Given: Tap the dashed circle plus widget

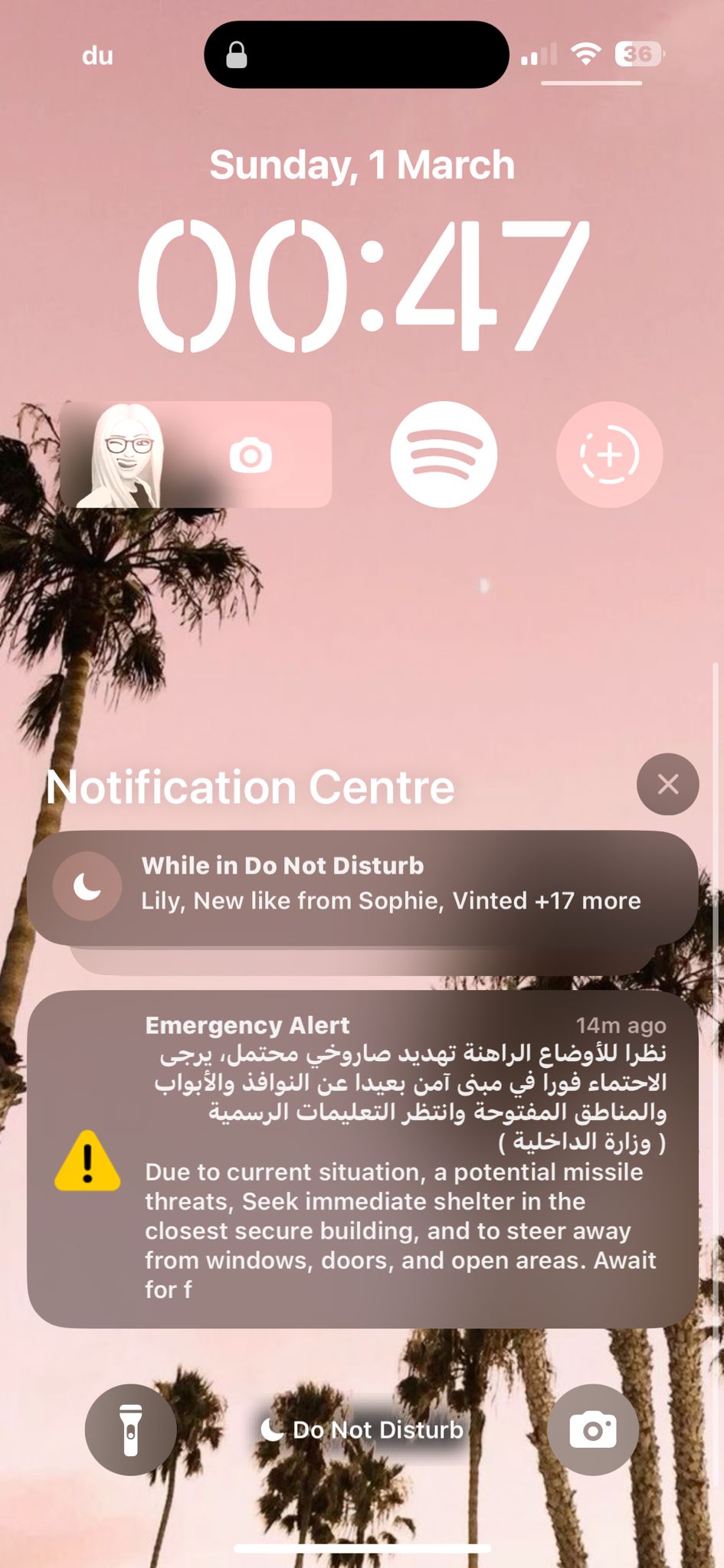Looking at the screenshot, I should point(609,454).
